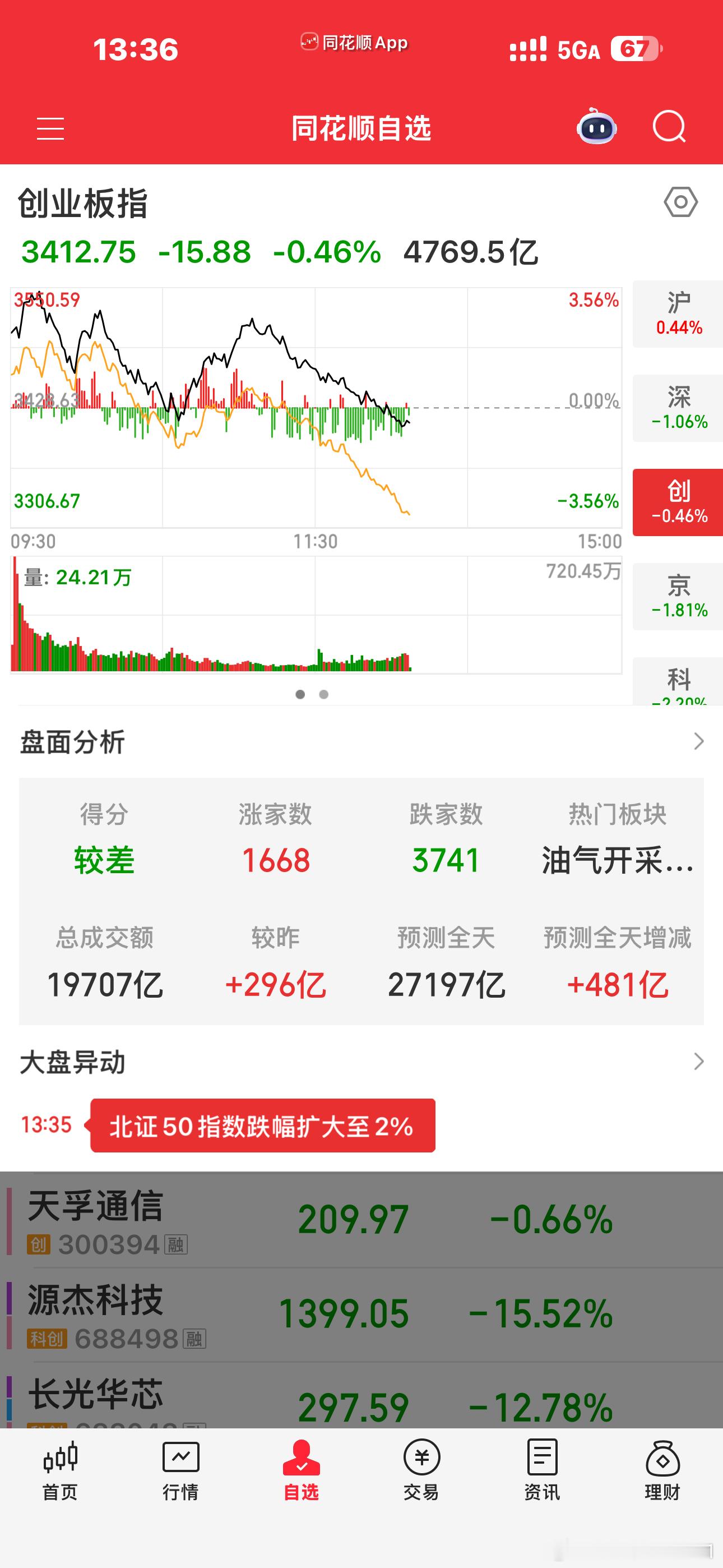Switch to the 京 index tab
Viewport: 723px width, 1568px height.
click(x=678, y=597)
